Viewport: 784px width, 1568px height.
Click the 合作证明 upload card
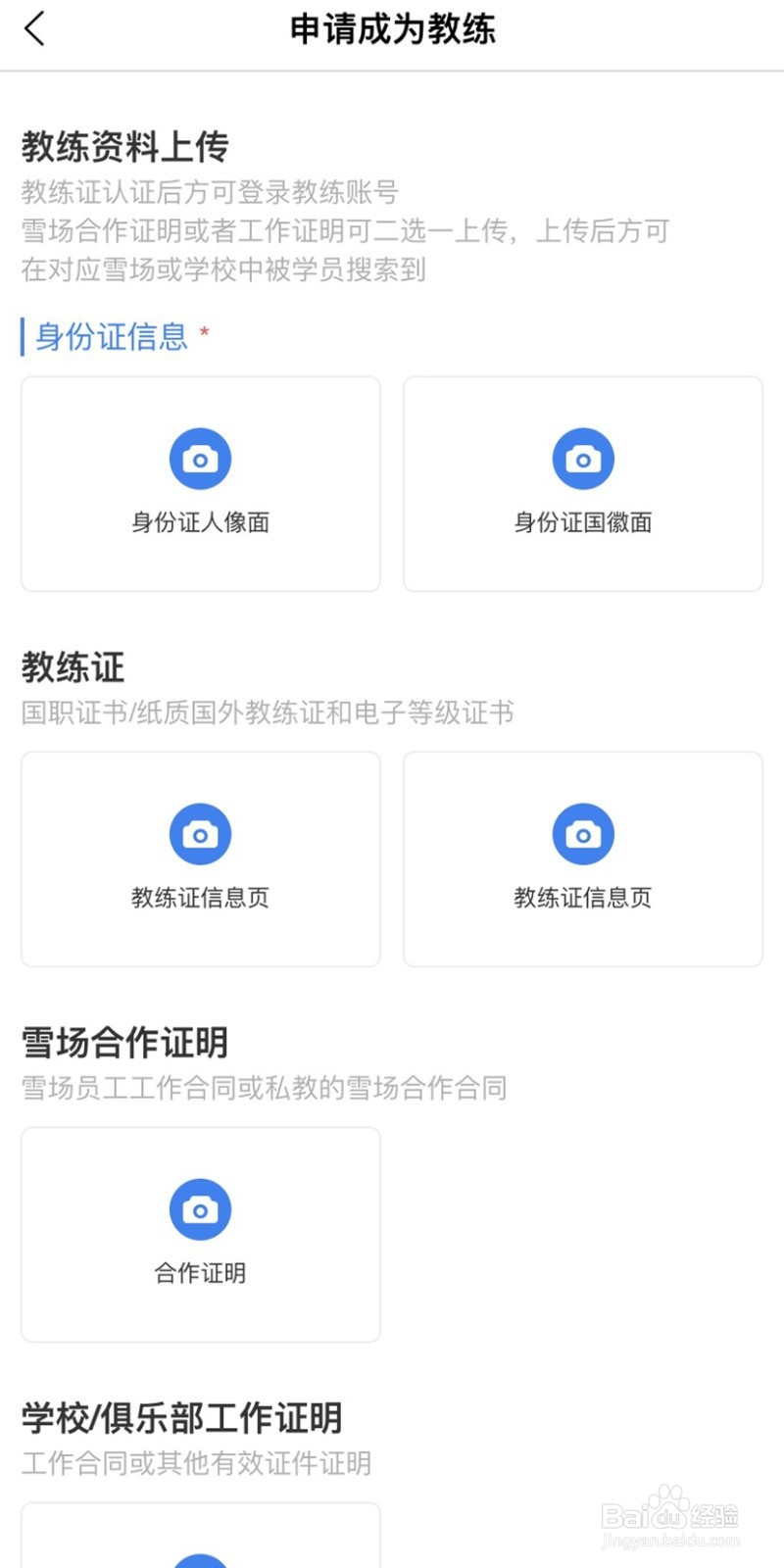click(200, 1234)
